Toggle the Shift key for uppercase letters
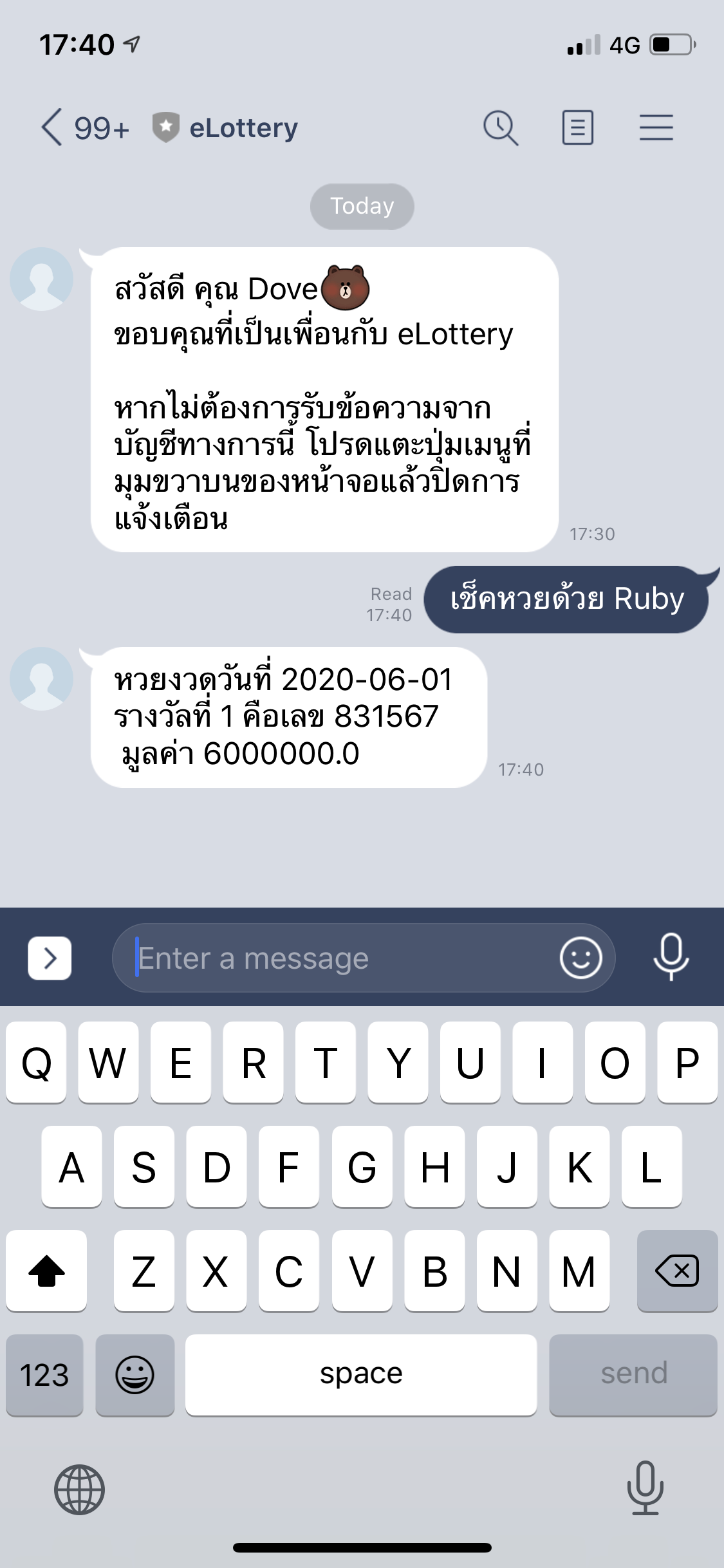Viewport: 724px width, 1568px height. coord(46,1271)
